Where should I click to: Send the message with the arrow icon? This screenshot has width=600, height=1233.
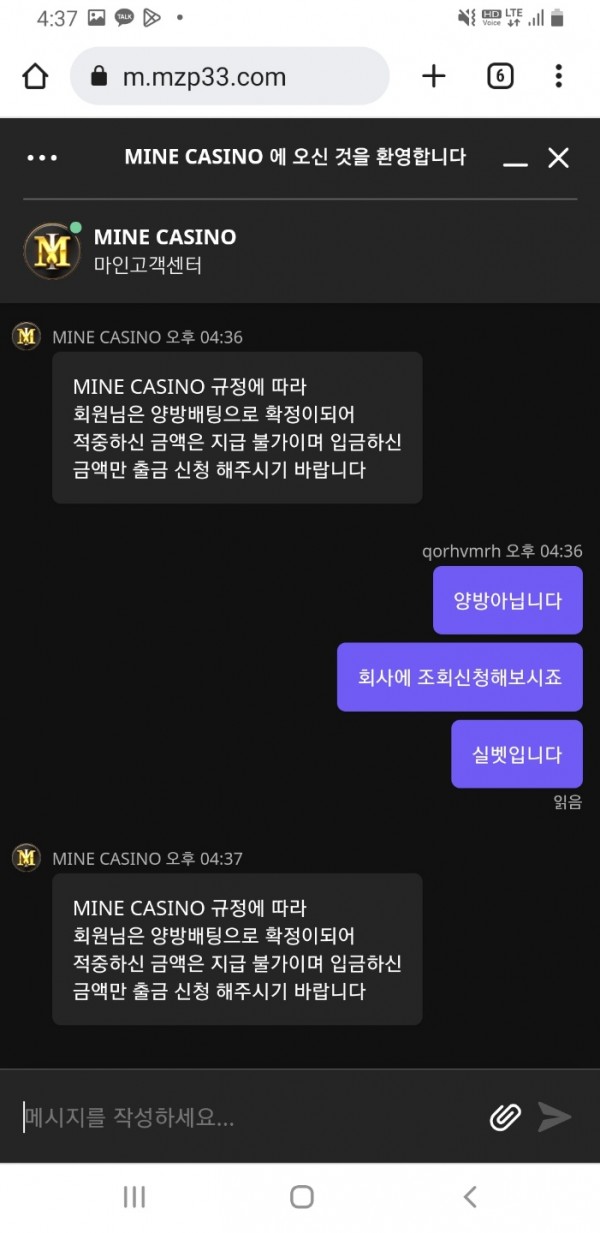[555, 1117]
